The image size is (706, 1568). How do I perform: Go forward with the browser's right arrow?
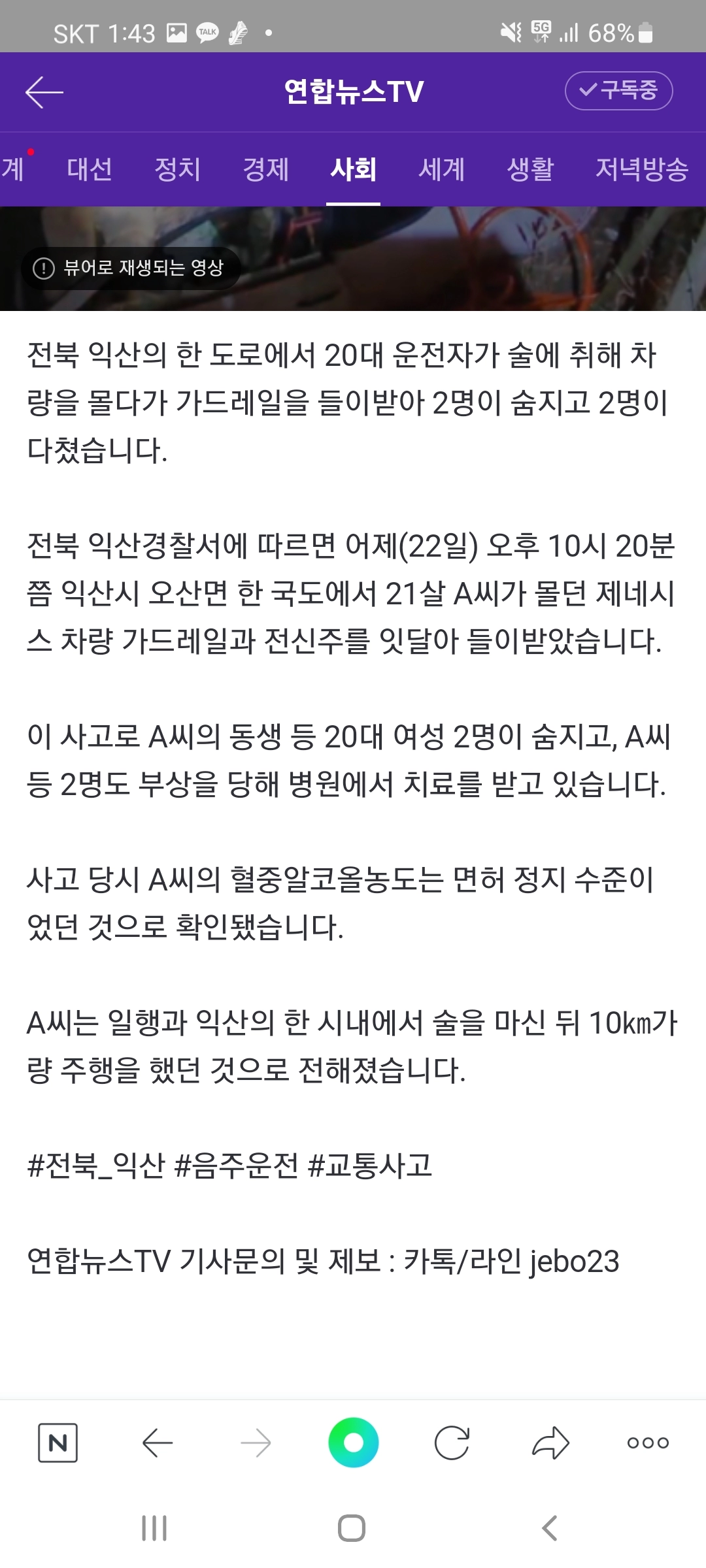[x=256, y=1443]
